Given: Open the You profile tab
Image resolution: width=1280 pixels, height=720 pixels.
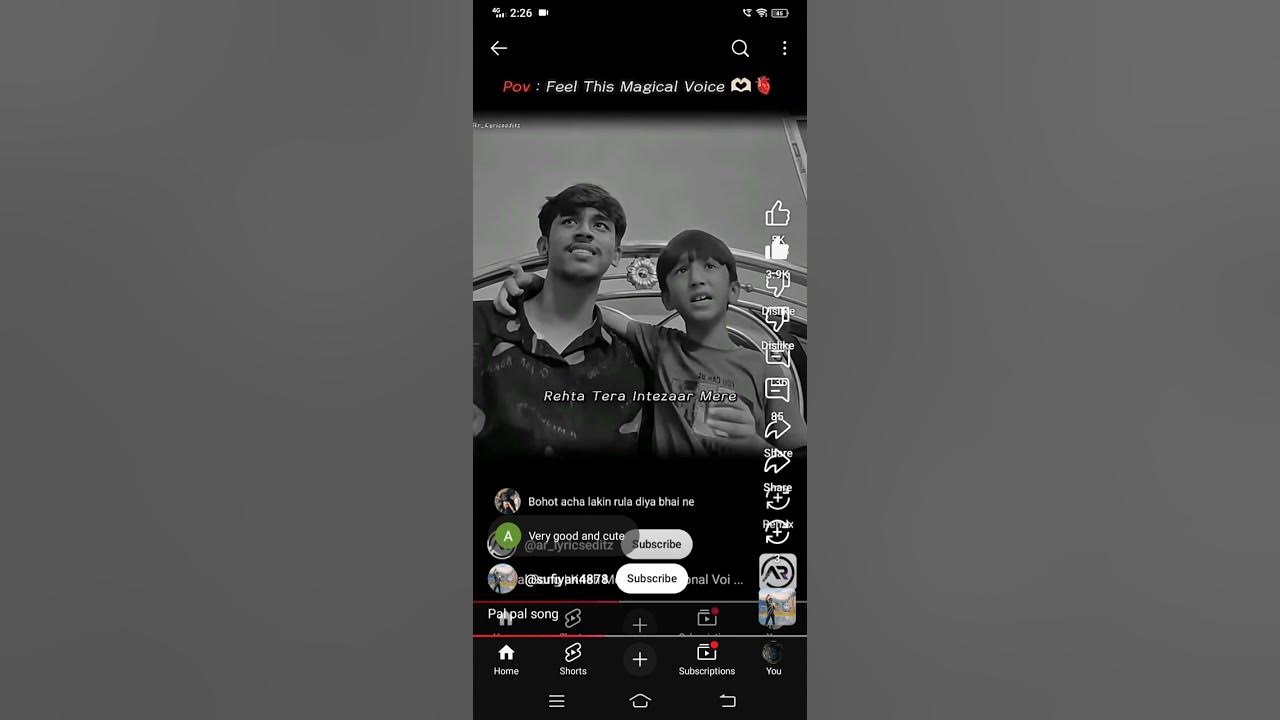Looking at the screenshot, I should click(773, 659).
